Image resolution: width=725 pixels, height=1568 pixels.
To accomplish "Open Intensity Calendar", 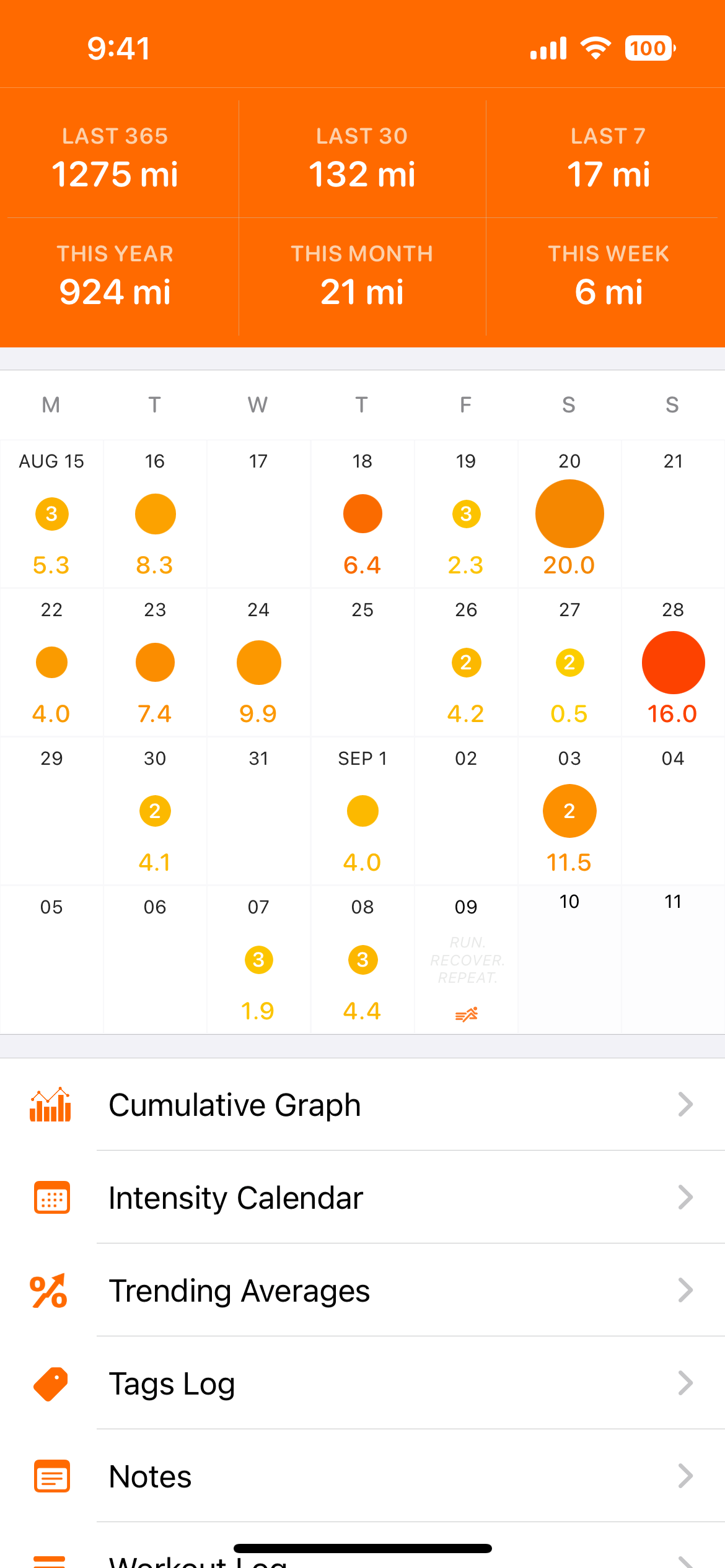I will [x=362, y=1198].
